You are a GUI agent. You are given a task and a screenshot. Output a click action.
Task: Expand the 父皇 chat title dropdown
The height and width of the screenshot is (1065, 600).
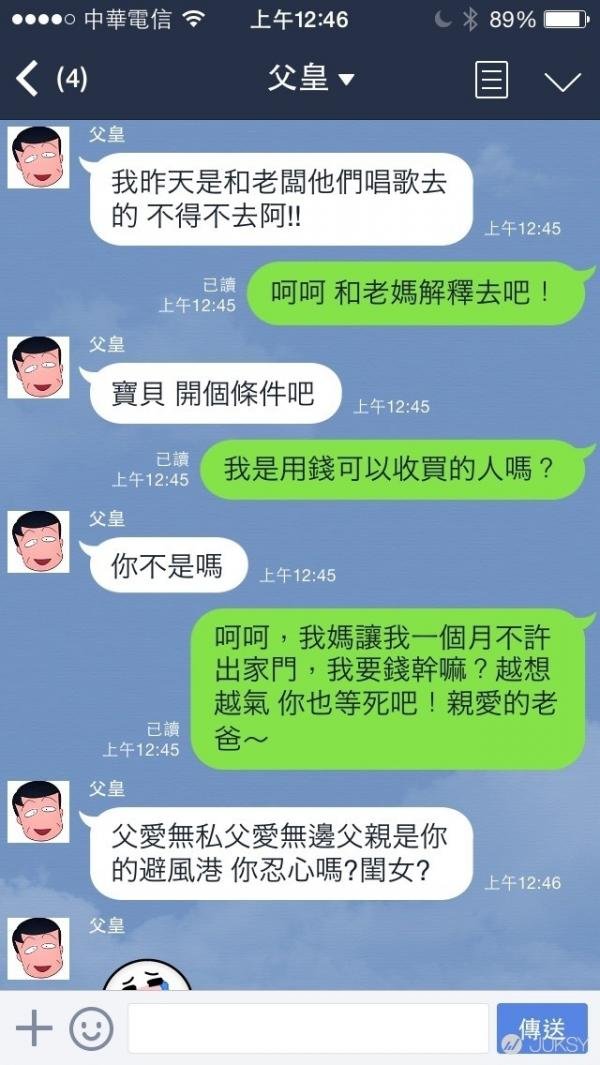click(311, 79)
